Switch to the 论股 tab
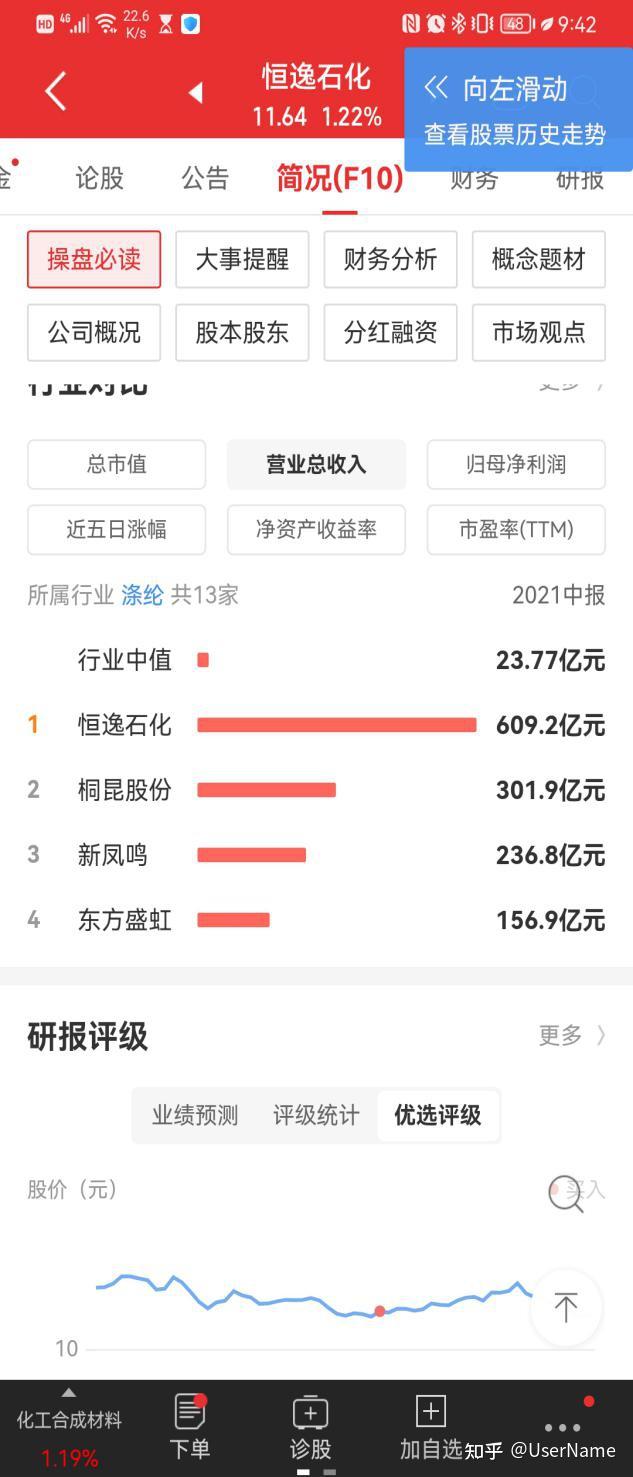 click(x=100, y=178)
